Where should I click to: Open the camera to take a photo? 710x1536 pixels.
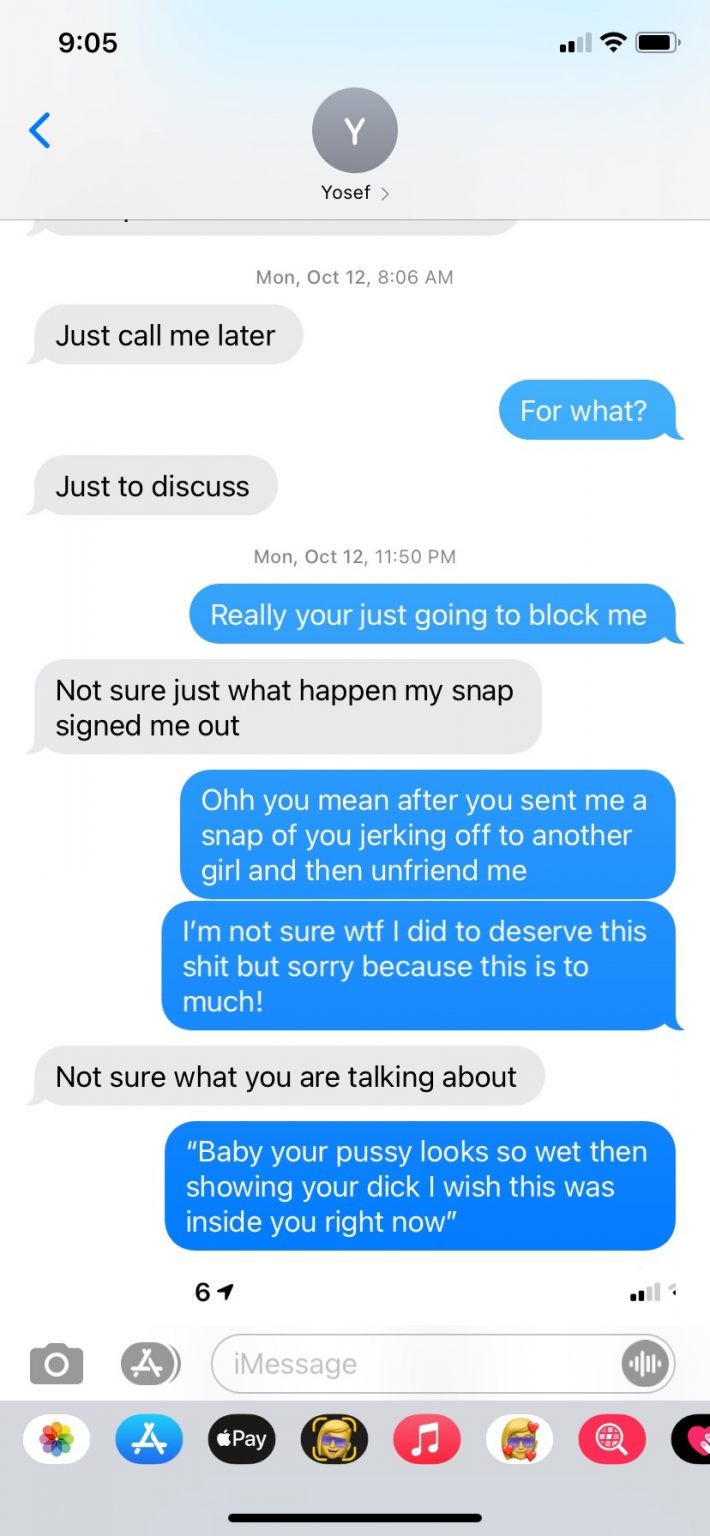tap(56, 1364)
